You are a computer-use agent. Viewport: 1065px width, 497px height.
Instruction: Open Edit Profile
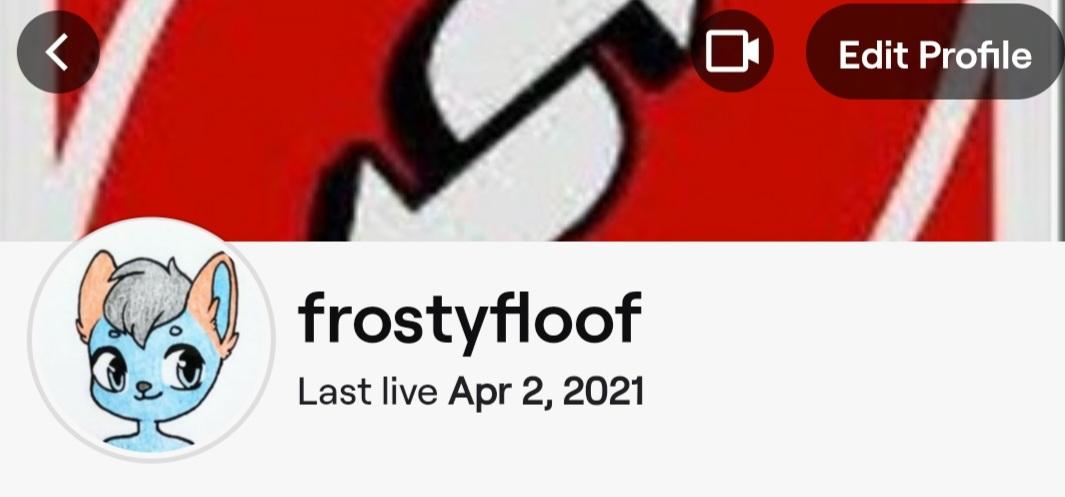[934, 54]
